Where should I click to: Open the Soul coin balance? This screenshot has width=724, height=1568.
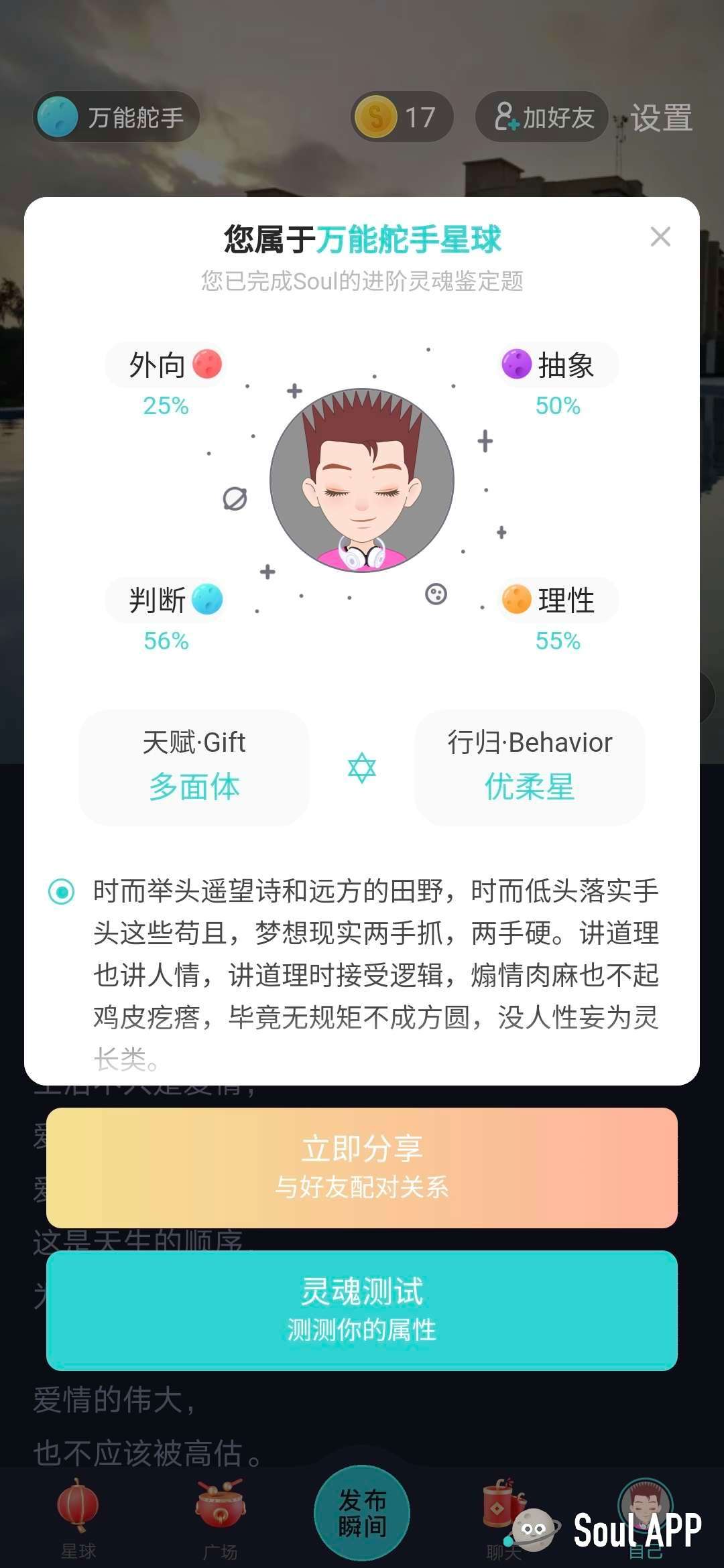[x=402, y=117]
